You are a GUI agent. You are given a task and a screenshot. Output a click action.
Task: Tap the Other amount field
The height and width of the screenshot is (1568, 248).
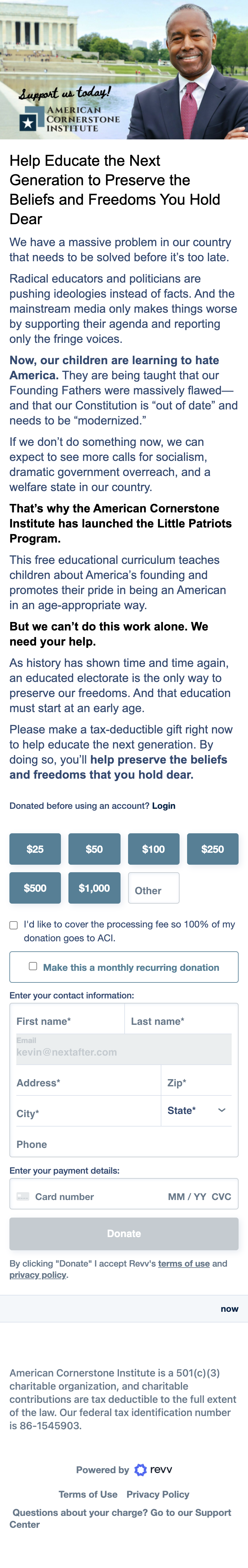pos(154,890)
